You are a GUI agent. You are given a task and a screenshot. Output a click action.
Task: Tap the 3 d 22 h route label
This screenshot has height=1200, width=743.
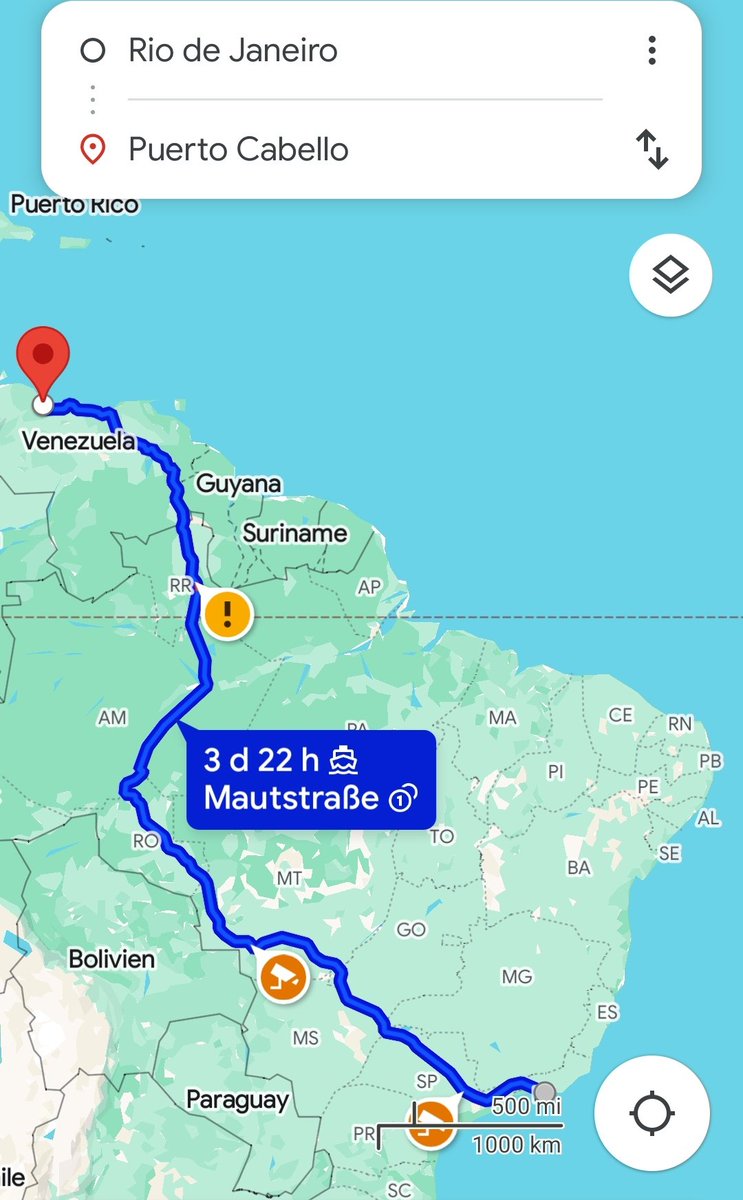[x=310, y=779]
